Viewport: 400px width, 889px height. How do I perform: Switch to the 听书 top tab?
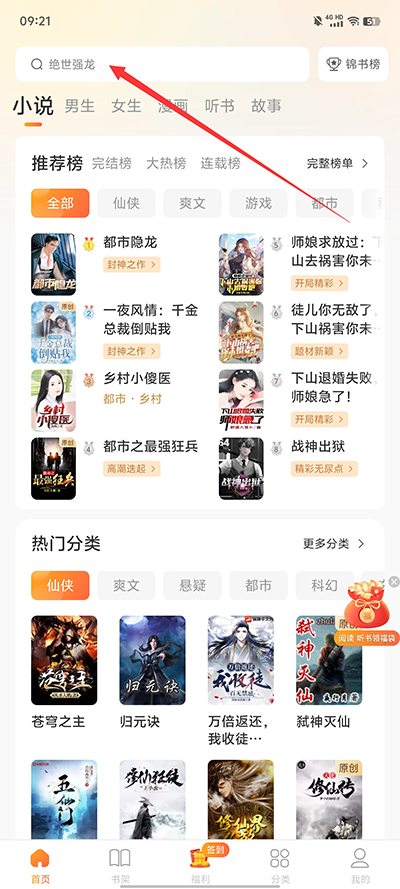click(x=219, y=106)
